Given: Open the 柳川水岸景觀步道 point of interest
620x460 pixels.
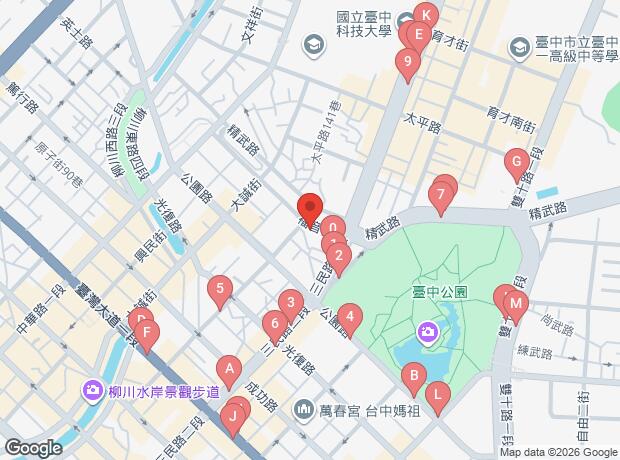Looking at the screenshot, I should pos(92,389).
